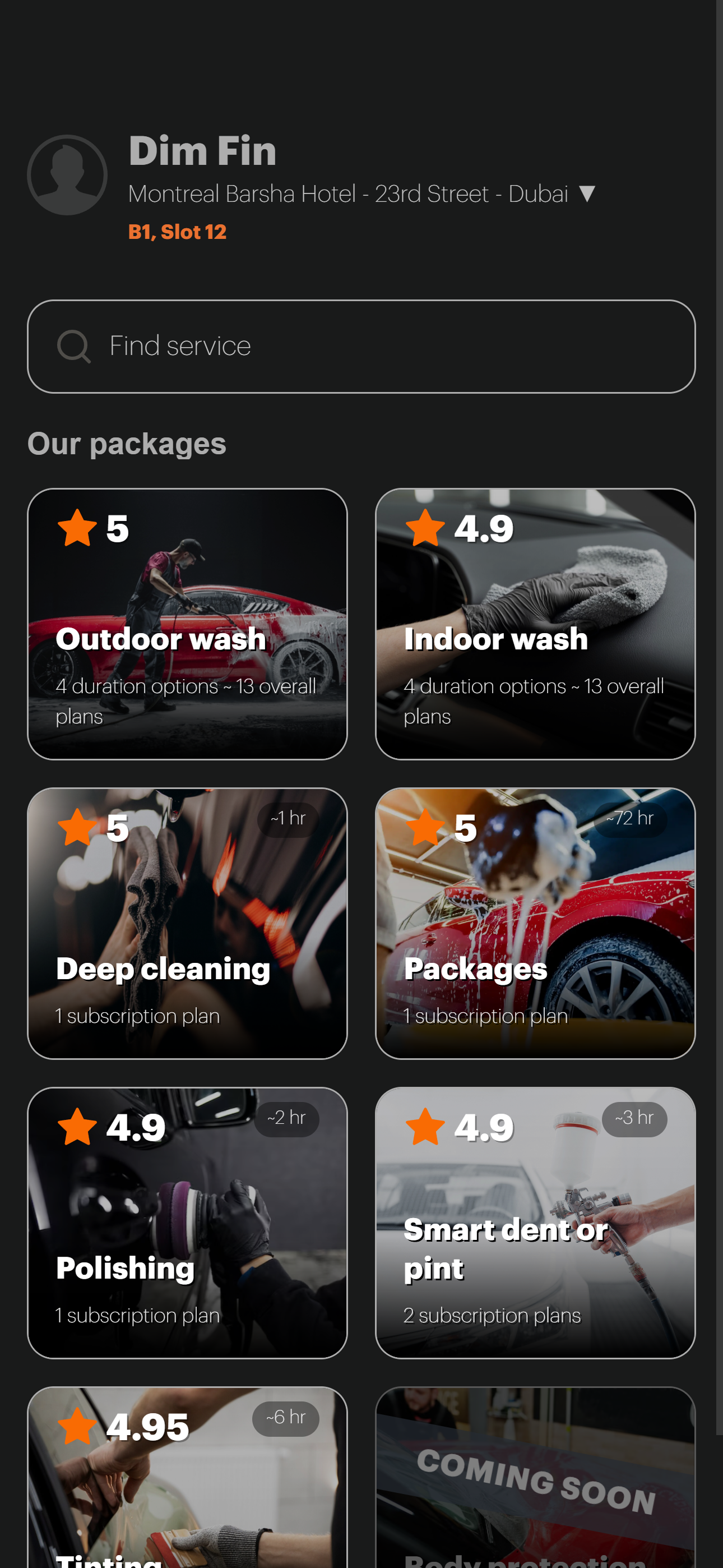The height and width of the screenshot is (1568, 723).
Task: Tap the ~1 hr badge on Deep cleaning
Action: 288,819
